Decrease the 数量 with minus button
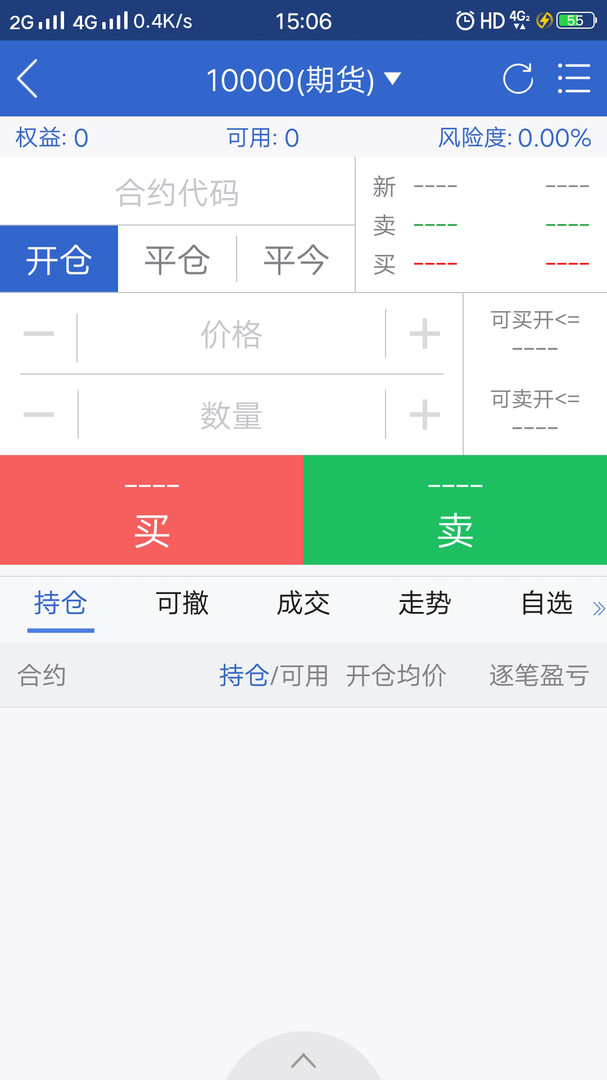Image resolution: width=607 pixels, height=1080 pixels. [x=39, y=414]
